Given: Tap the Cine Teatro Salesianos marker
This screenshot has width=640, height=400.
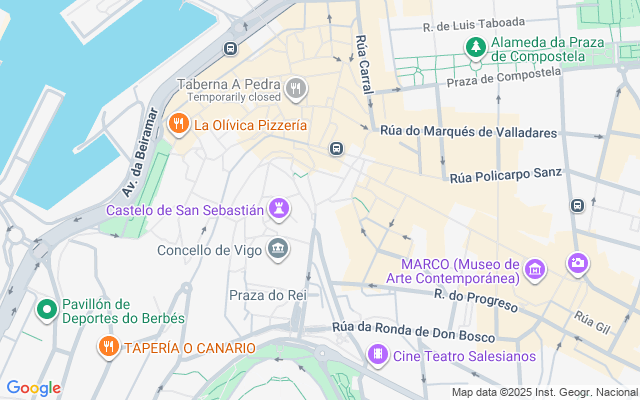Looking at the screenshot, I should pyautogui.click(x=377, y=354).
